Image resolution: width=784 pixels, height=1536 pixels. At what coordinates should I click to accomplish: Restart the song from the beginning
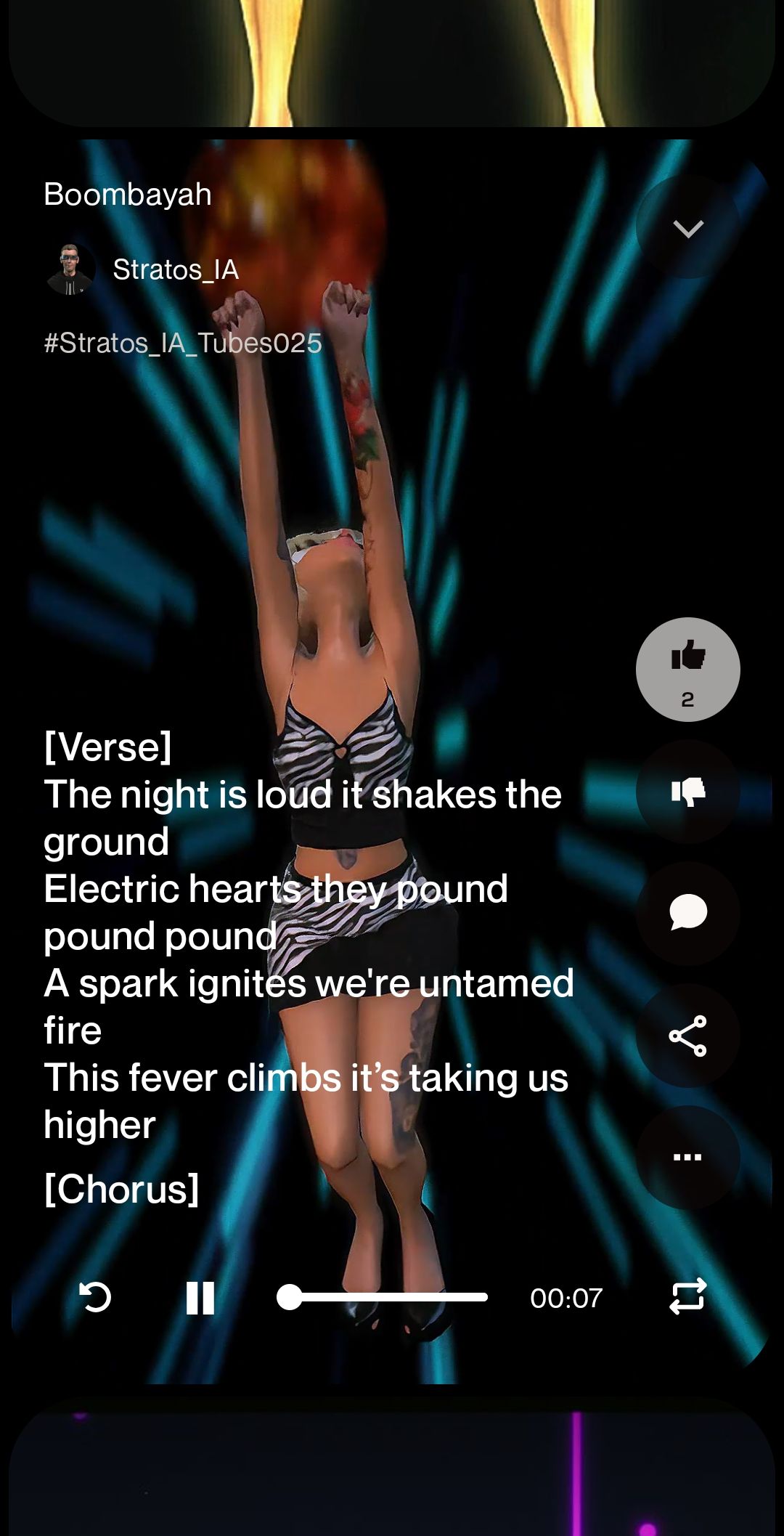coord(95,1297)
